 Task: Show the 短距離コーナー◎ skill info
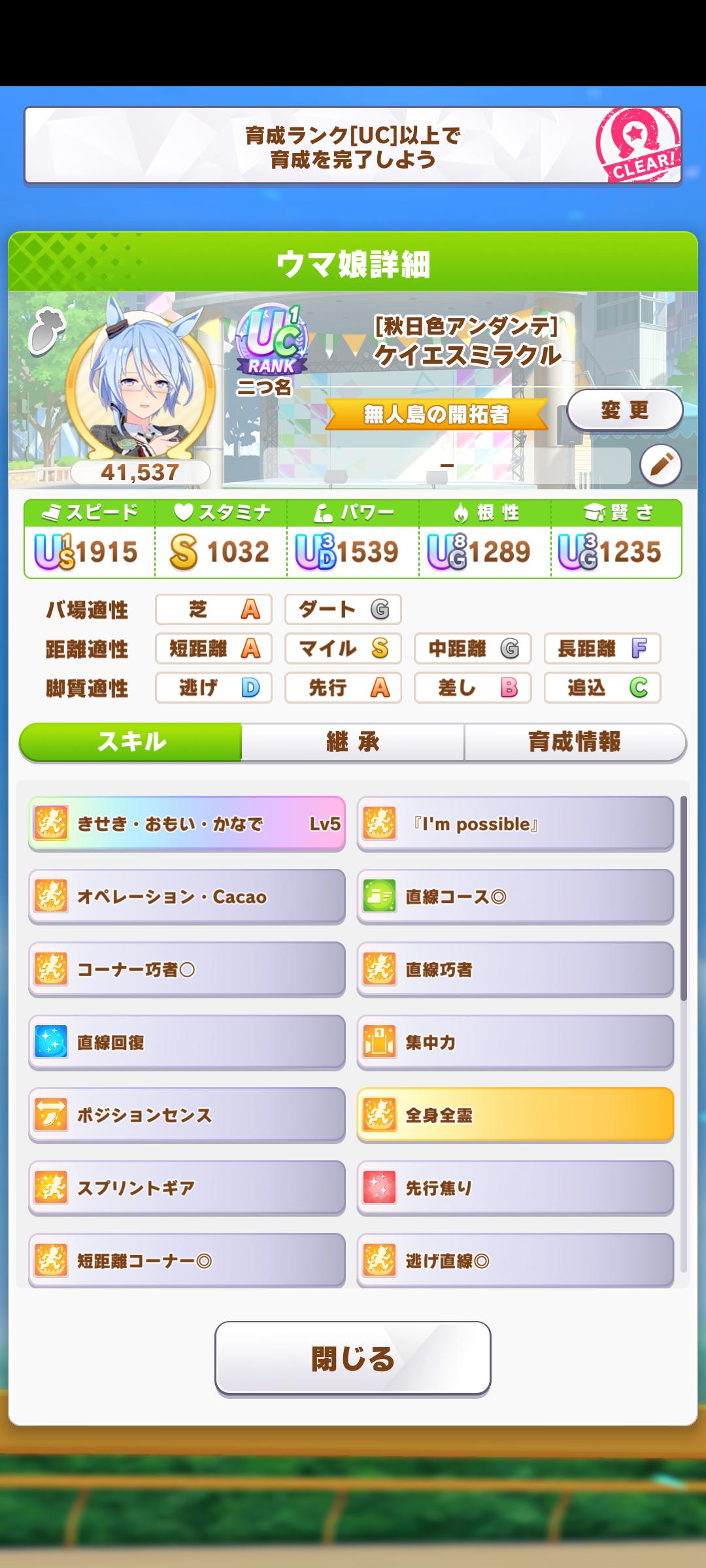(x=187, y=1260)
